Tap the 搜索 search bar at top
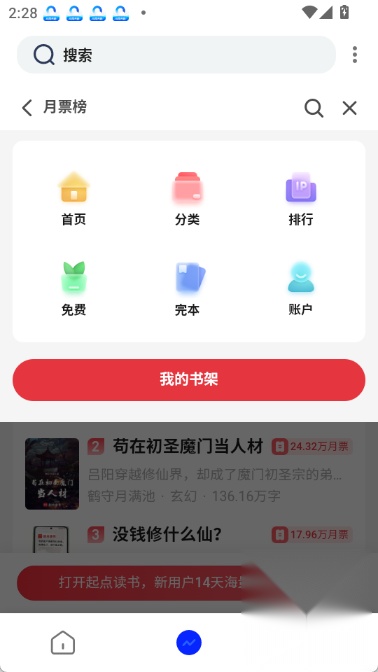378x672 pixels. tap(176, 55)
